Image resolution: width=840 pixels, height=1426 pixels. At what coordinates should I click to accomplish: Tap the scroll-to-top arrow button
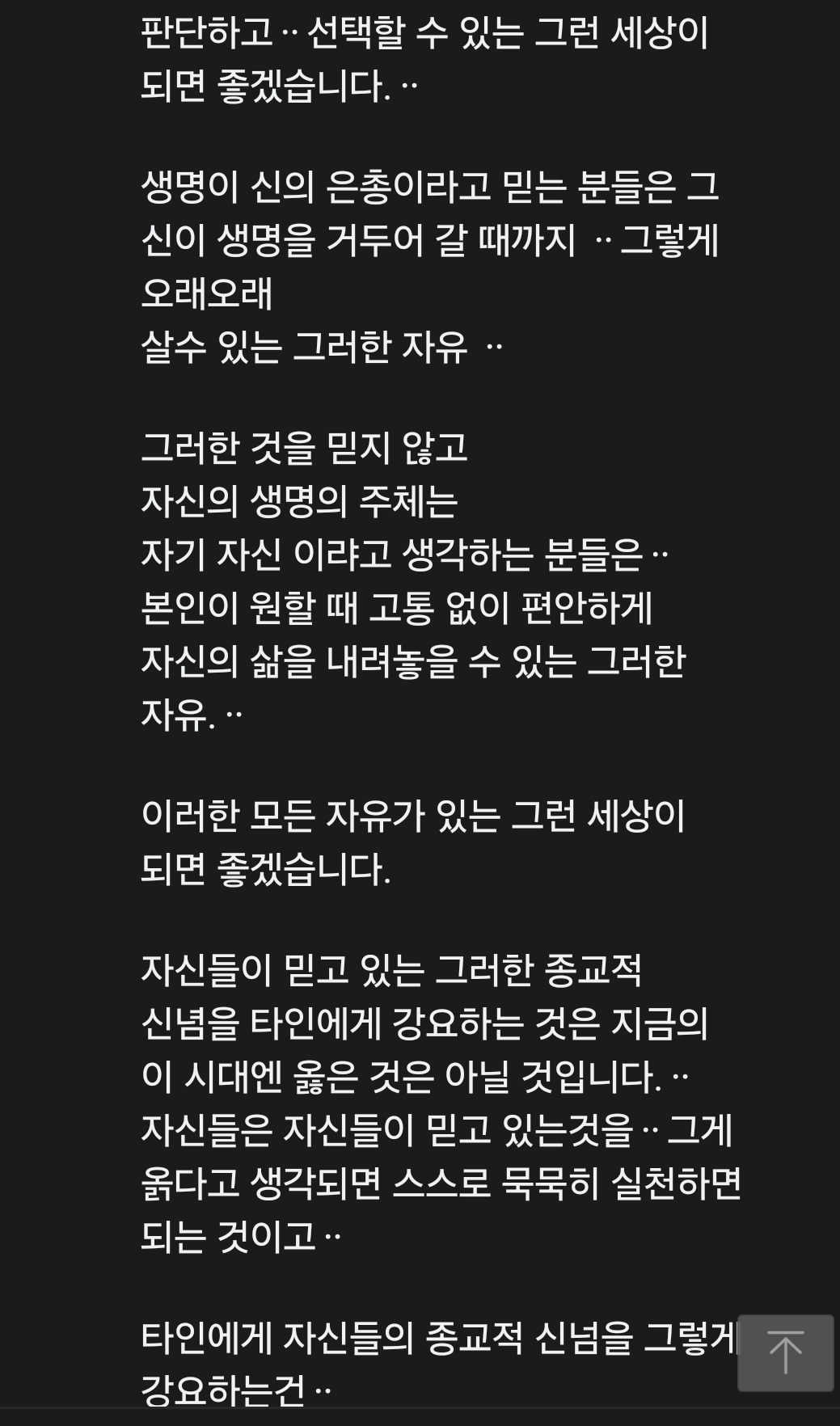(x=785, y=1352)
